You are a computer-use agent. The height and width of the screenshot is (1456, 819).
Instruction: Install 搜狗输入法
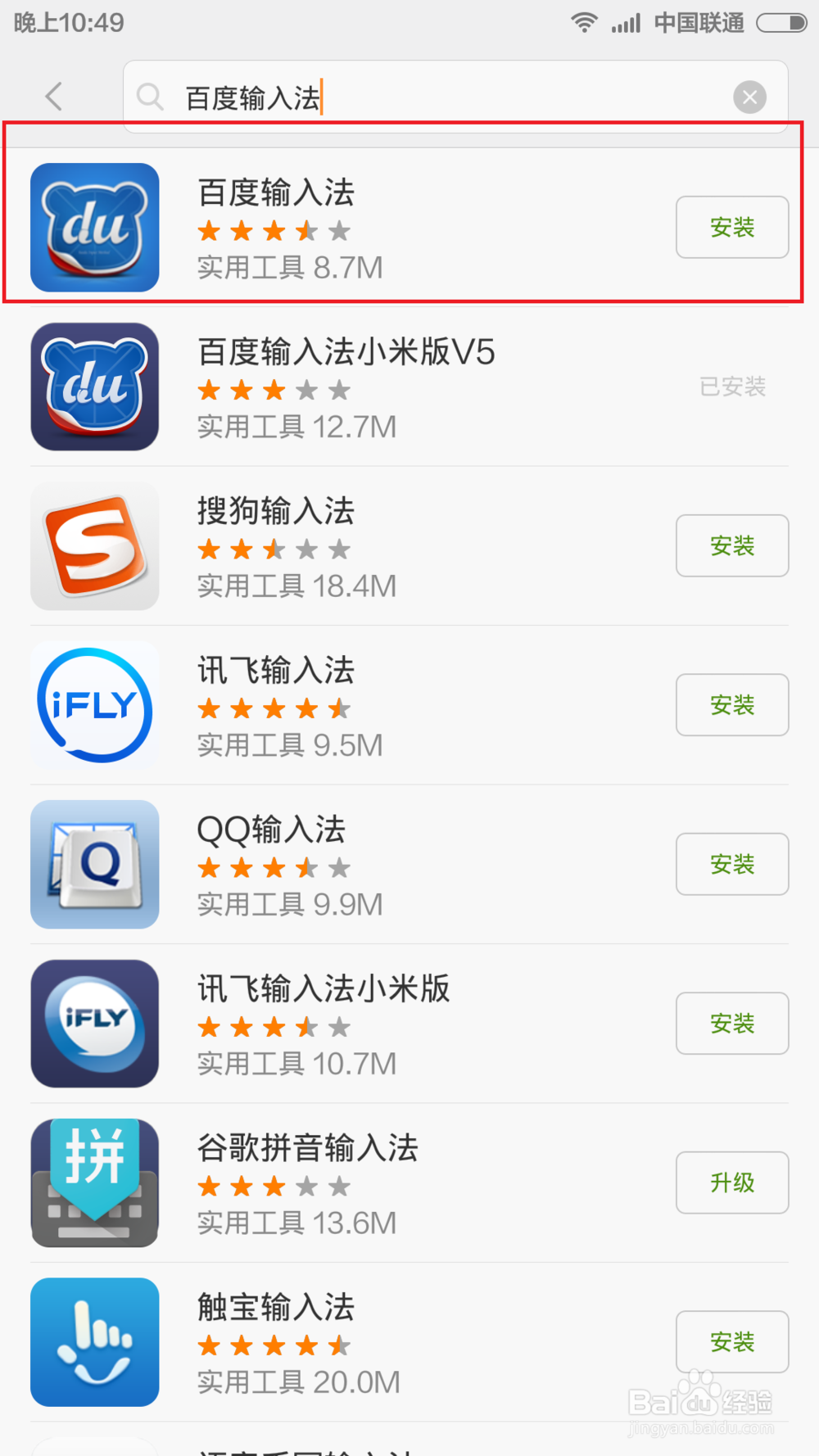[732, 545]
